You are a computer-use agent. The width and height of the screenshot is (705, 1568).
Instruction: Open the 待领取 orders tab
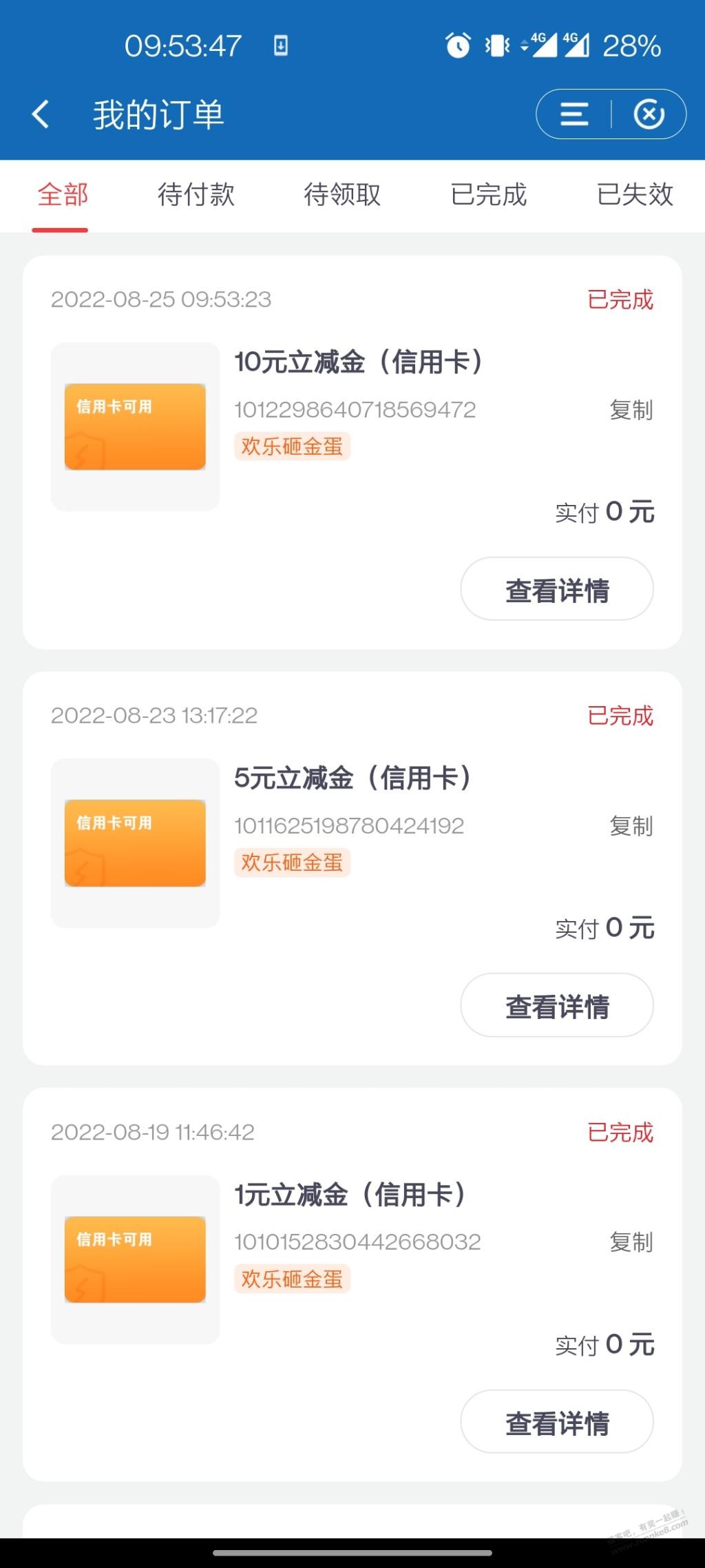(342, 195)
